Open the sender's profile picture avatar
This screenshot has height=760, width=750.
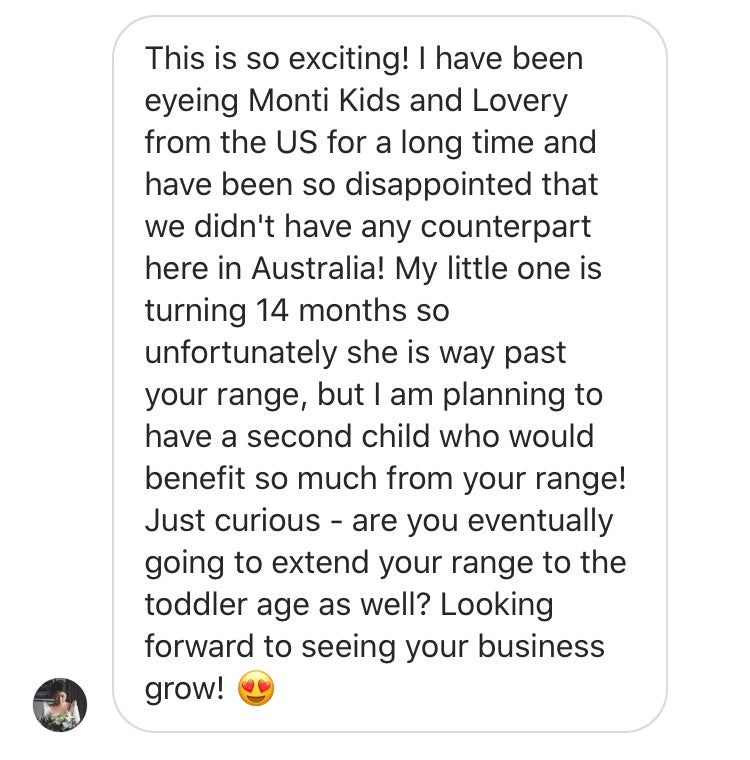[x=60, y=705]
